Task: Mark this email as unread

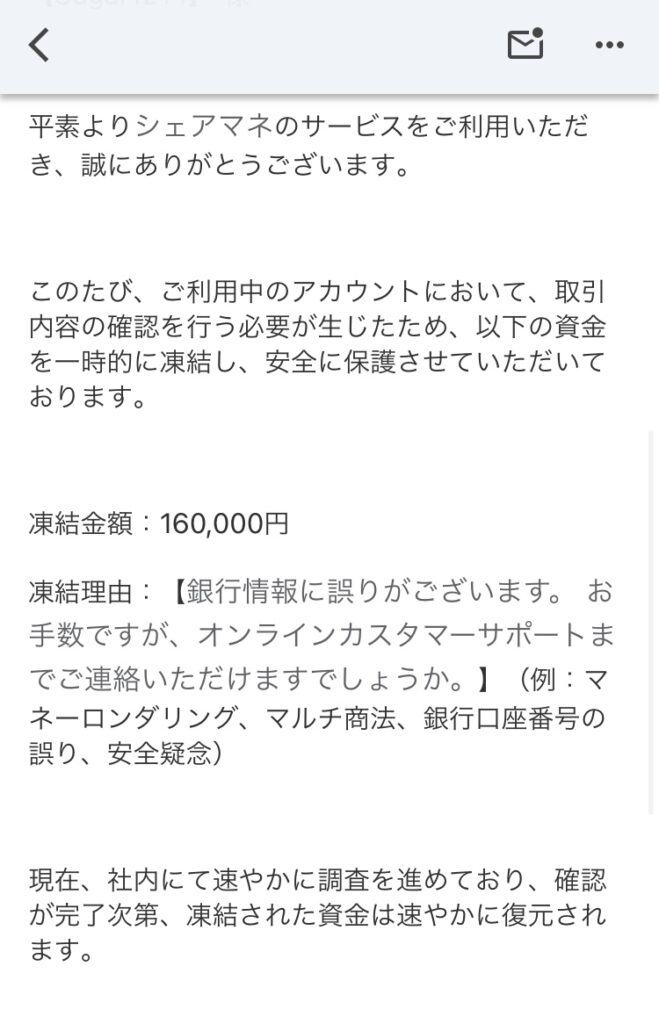Action: [x=525, y=45]
